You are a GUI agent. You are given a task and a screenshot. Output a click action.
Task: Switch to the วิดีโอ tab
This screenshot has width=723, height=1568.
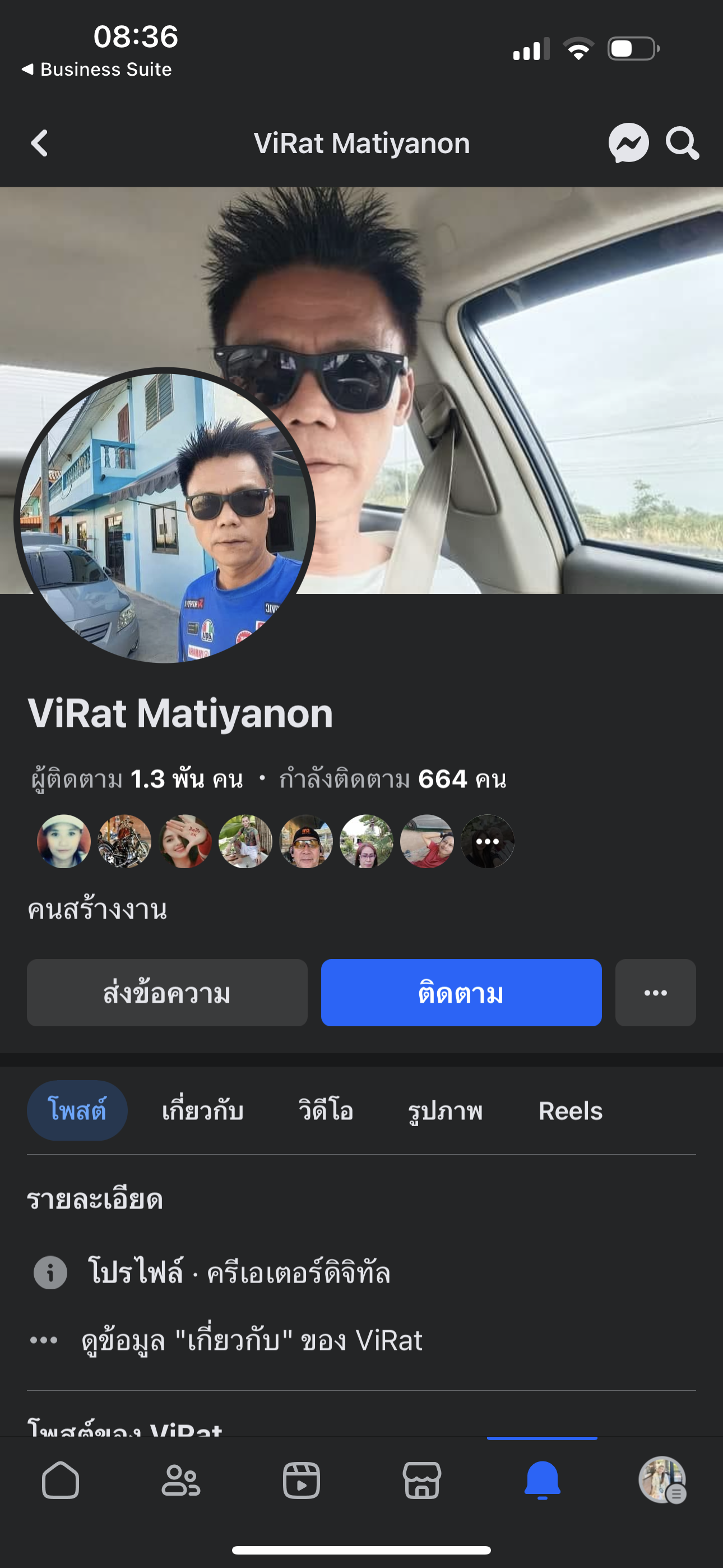(326, 1111)
